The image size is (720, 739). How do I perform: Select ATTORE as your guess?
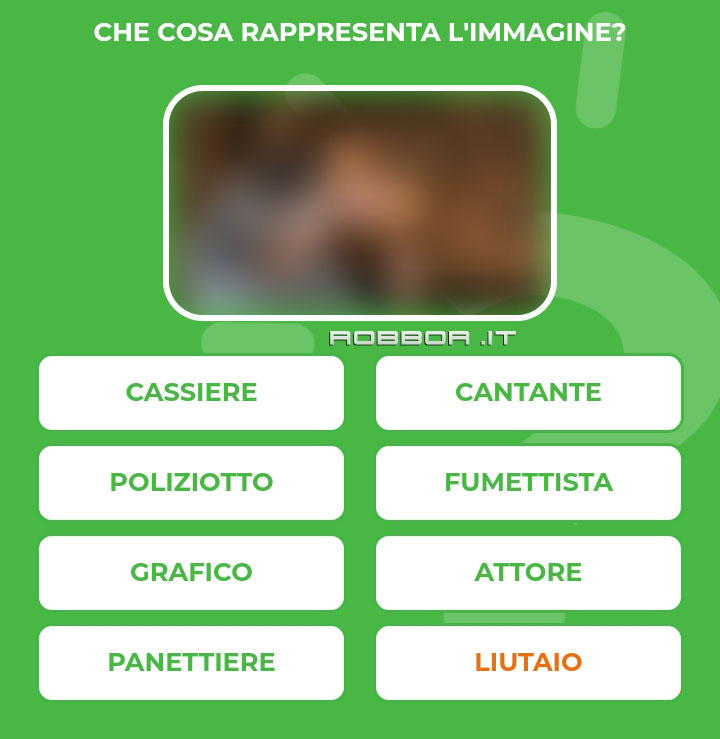click(x=528, y=573)
